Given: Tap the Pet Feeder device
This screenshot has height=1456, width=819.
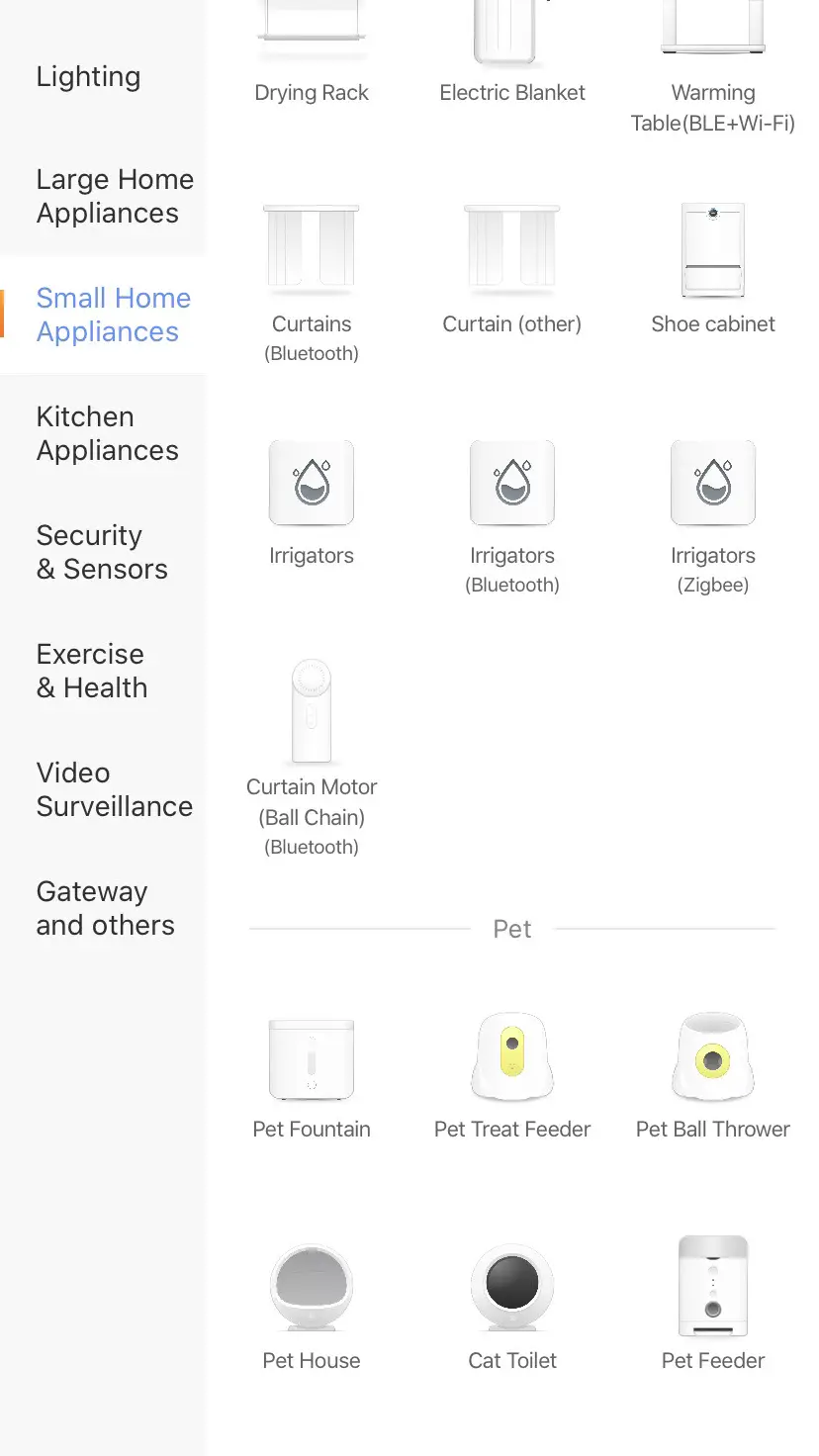Looking at the screenshot, I should point(713,1304).
